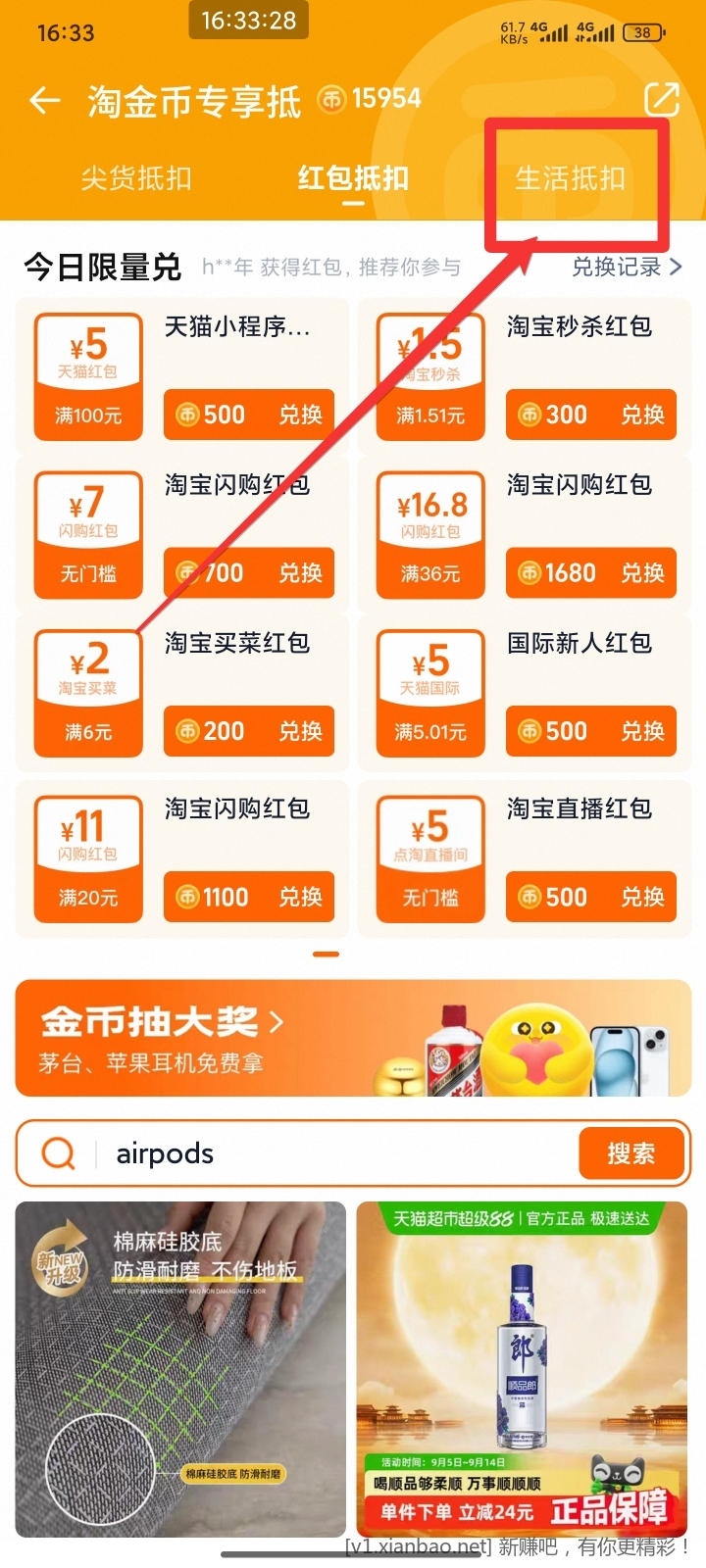Tap the orange 搜索 button
Screen dimensions: 706x1568
pyautogui.click(x=630, y=1153)
